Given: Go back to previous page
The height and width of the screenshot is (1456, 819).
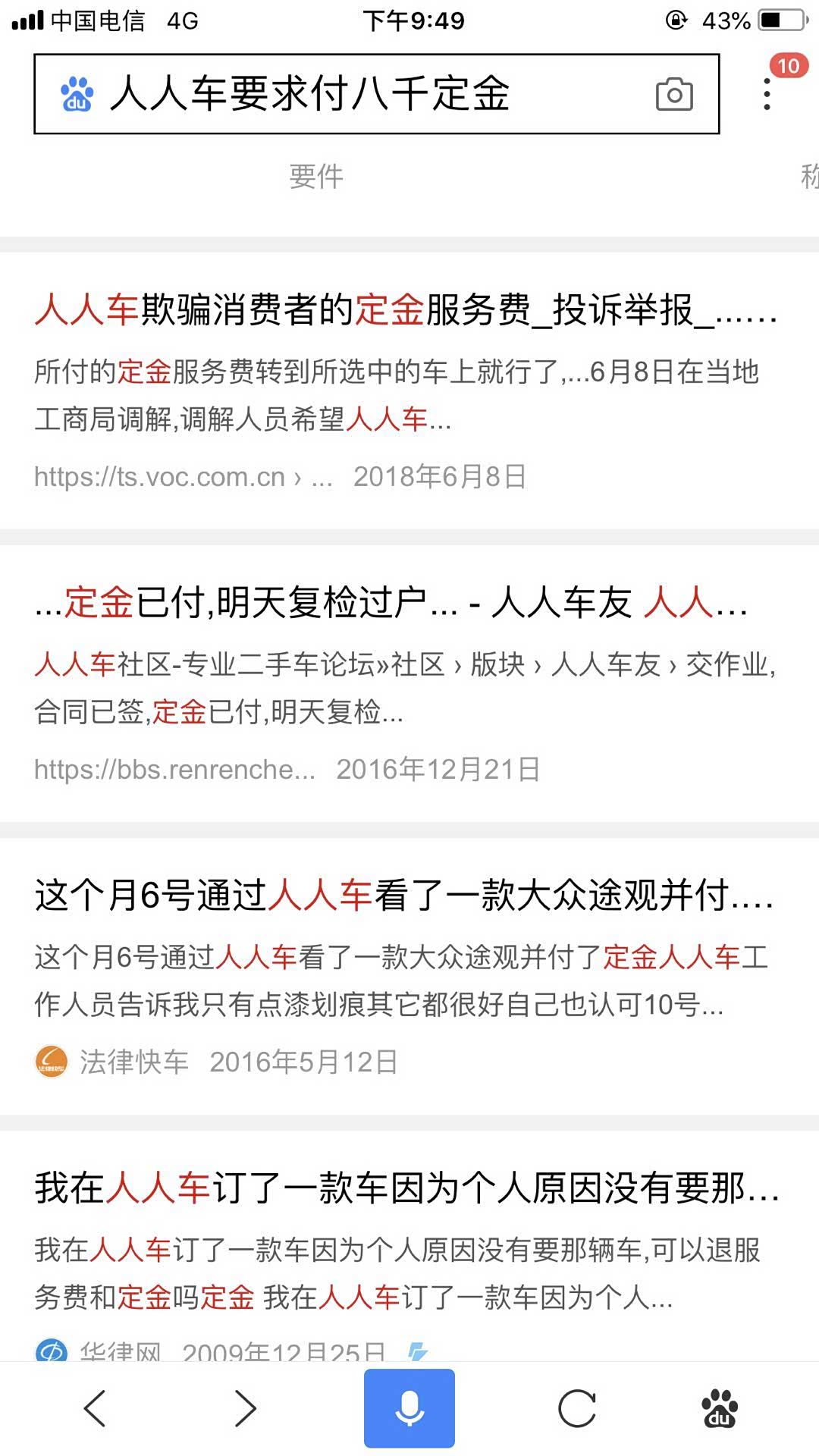Looking at the screenshot, I should click(96, 1408).
